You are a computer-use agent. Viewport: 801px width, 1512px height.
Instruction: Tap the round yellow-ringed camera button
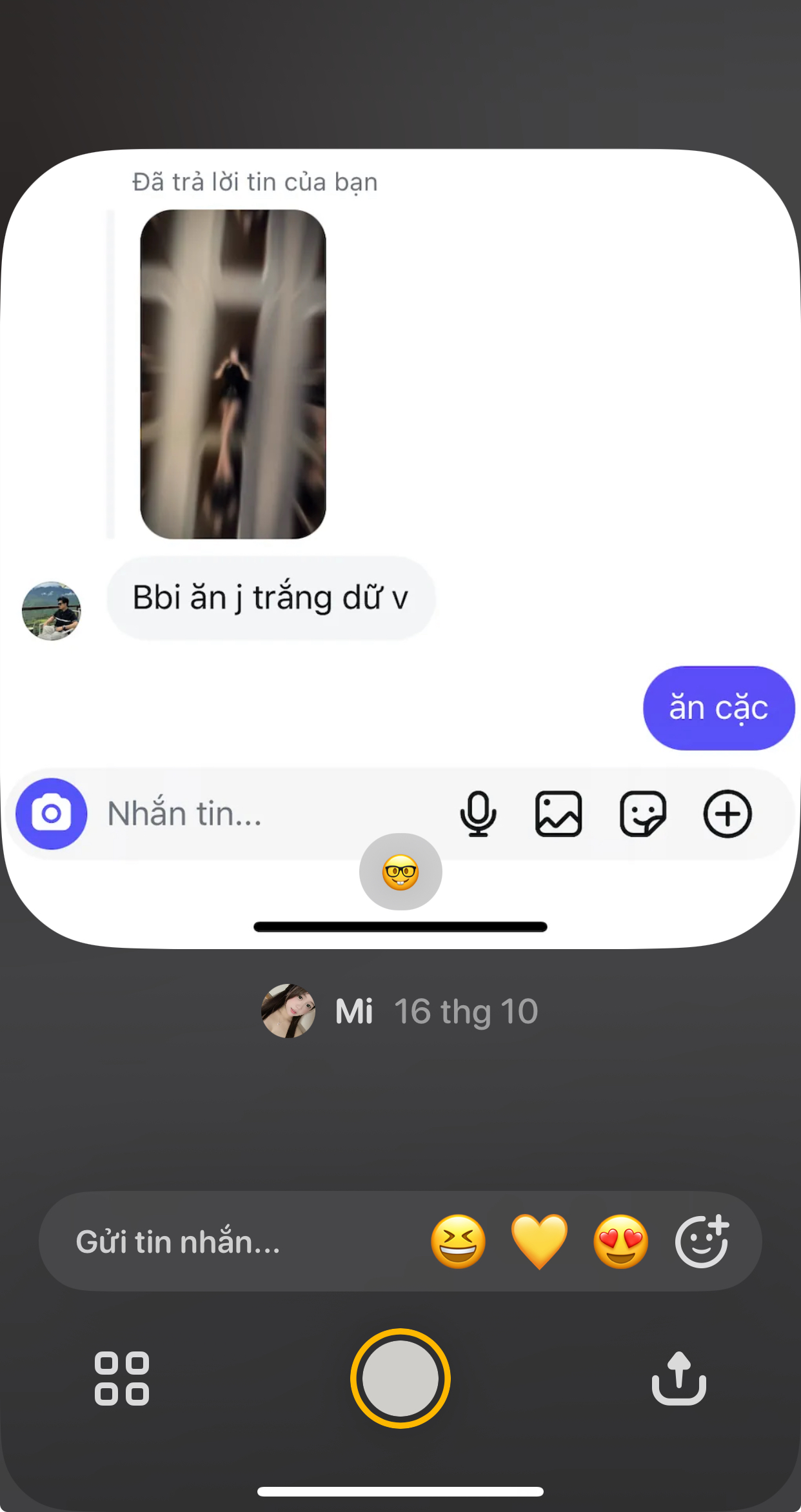point(400,1379)
